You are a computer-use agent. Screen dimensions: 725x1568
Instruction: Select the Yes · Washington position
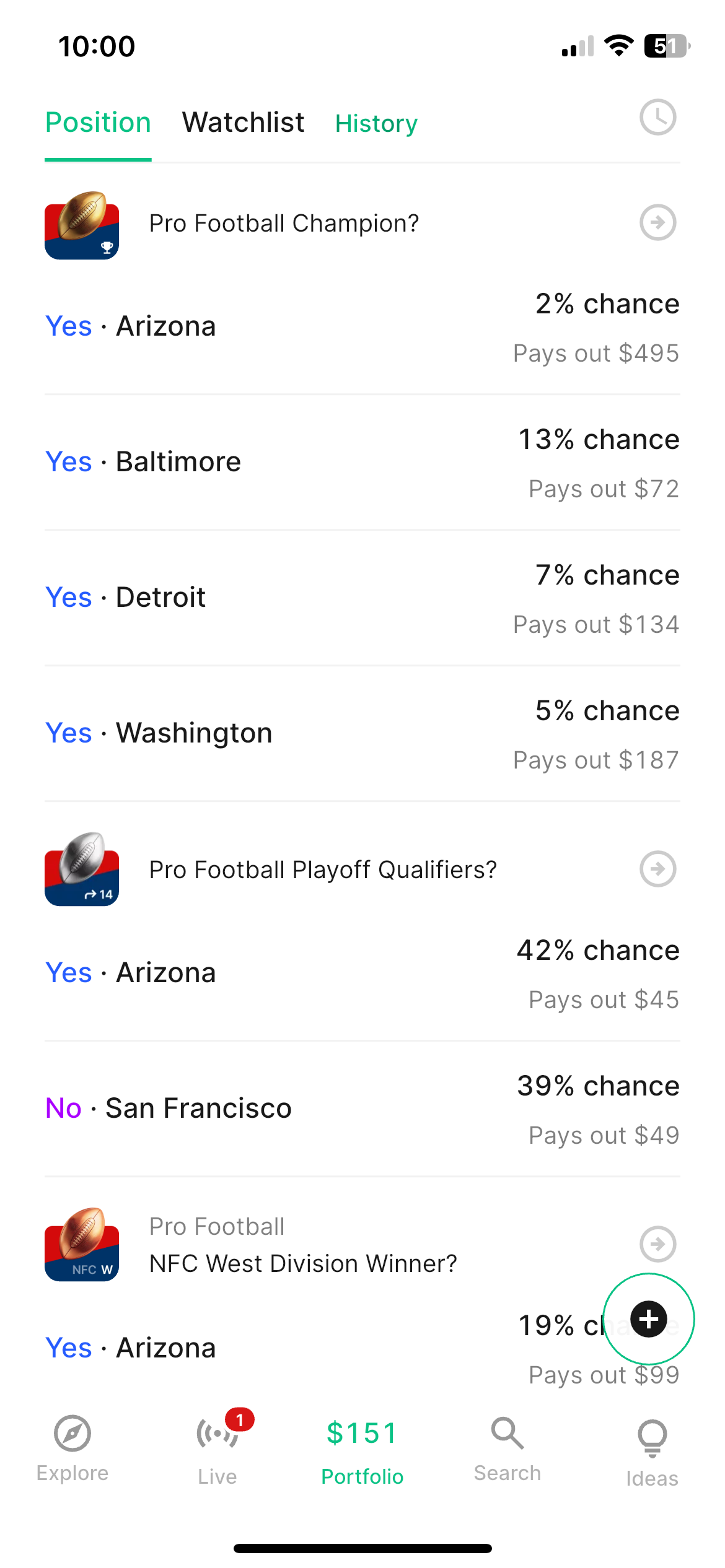click(x=362, y=734)
